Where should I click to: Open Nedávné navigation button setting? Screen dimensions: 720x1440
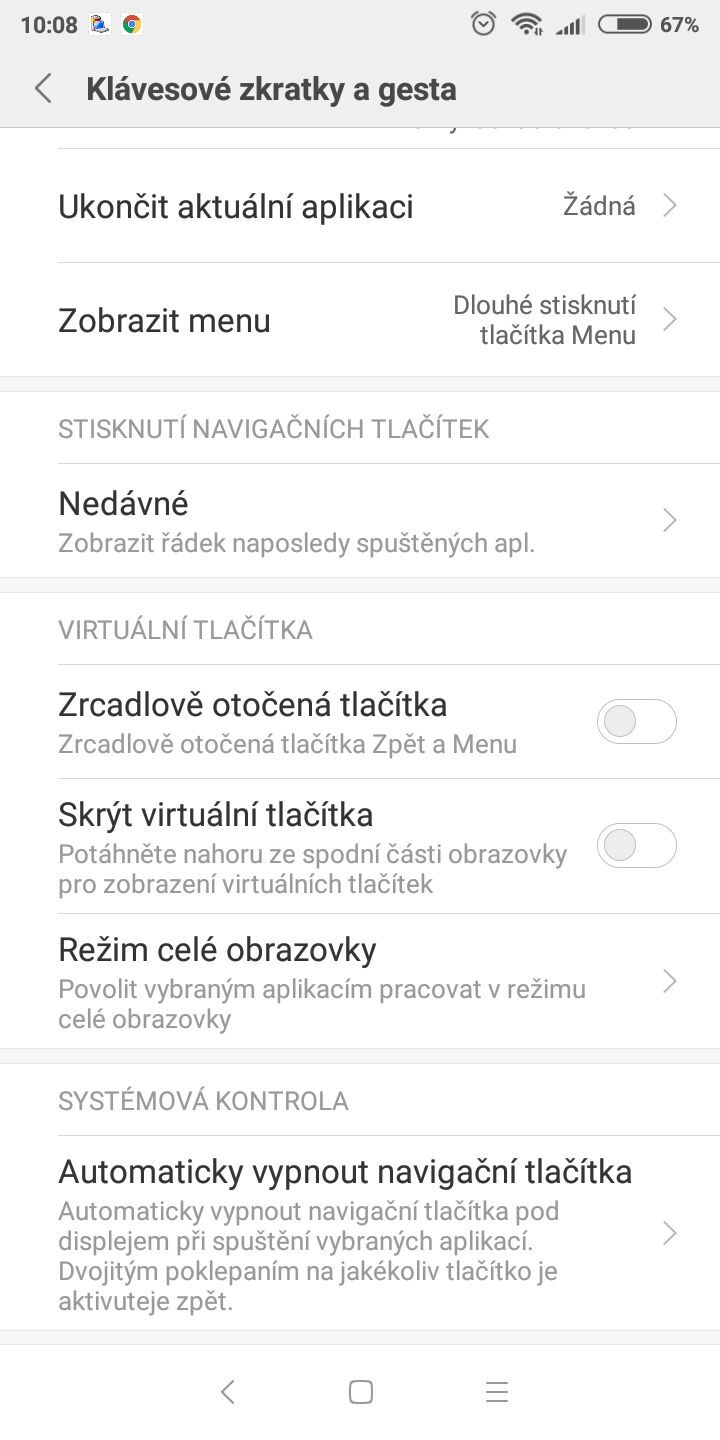360,519
